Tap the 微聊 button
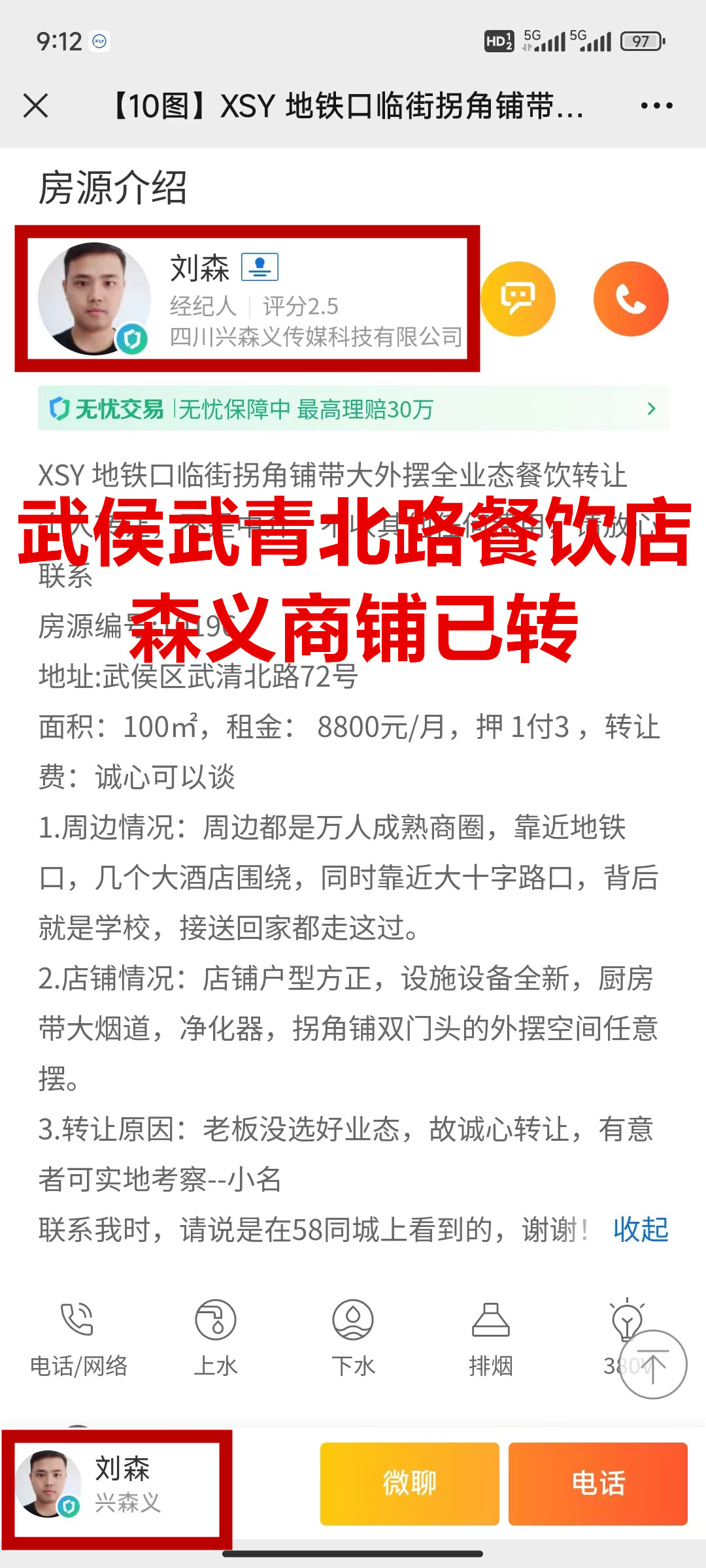 pos(409,1483)
